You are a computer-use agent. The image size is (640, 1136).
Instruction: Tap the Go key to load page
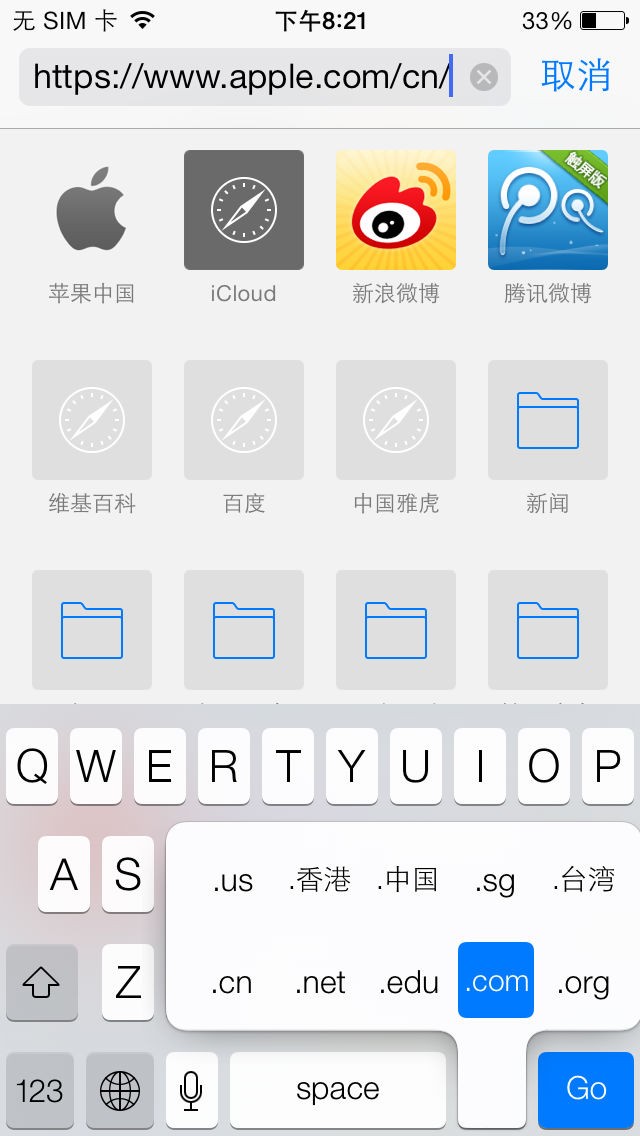point(586,1090)
